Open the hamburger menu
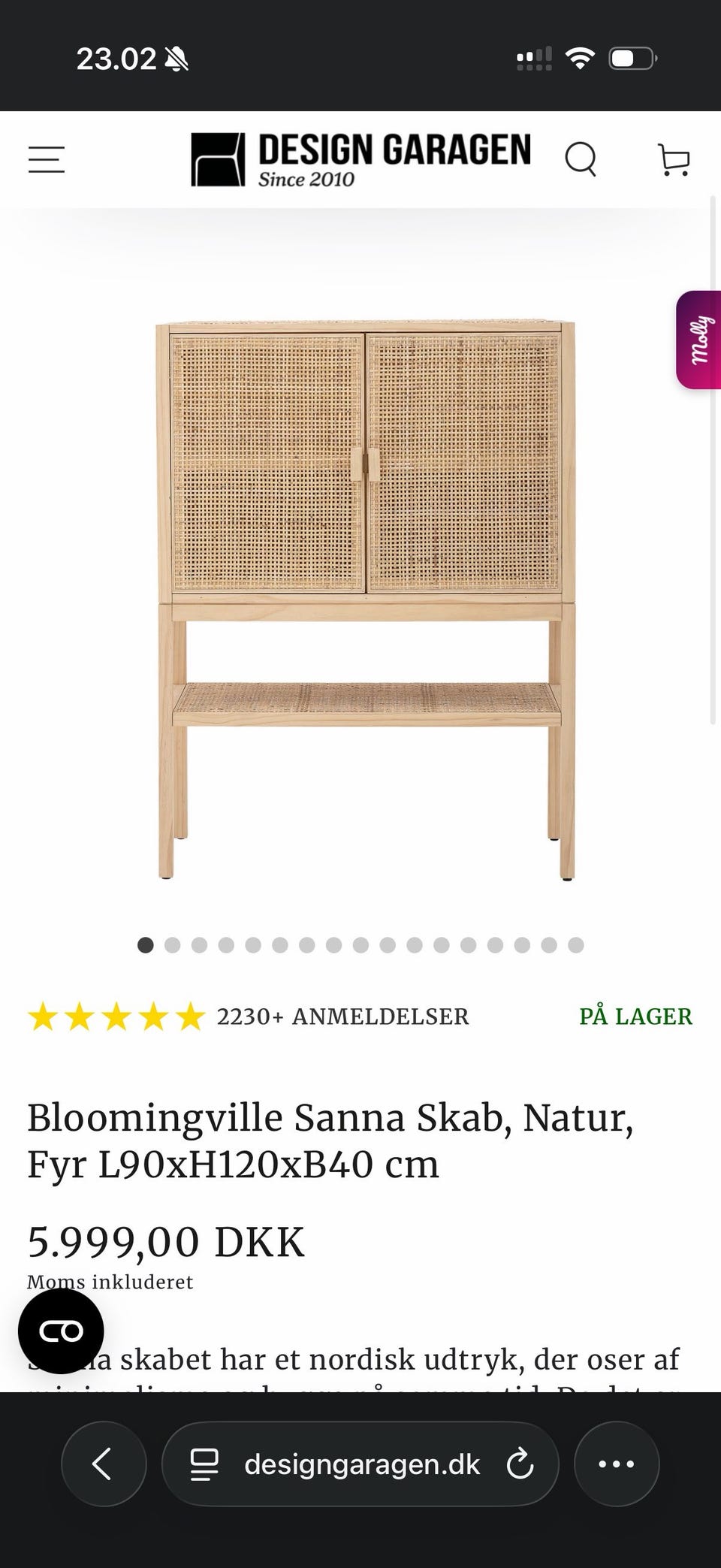The width and height of the screenshot is (721, 1568). pos(47,159)
